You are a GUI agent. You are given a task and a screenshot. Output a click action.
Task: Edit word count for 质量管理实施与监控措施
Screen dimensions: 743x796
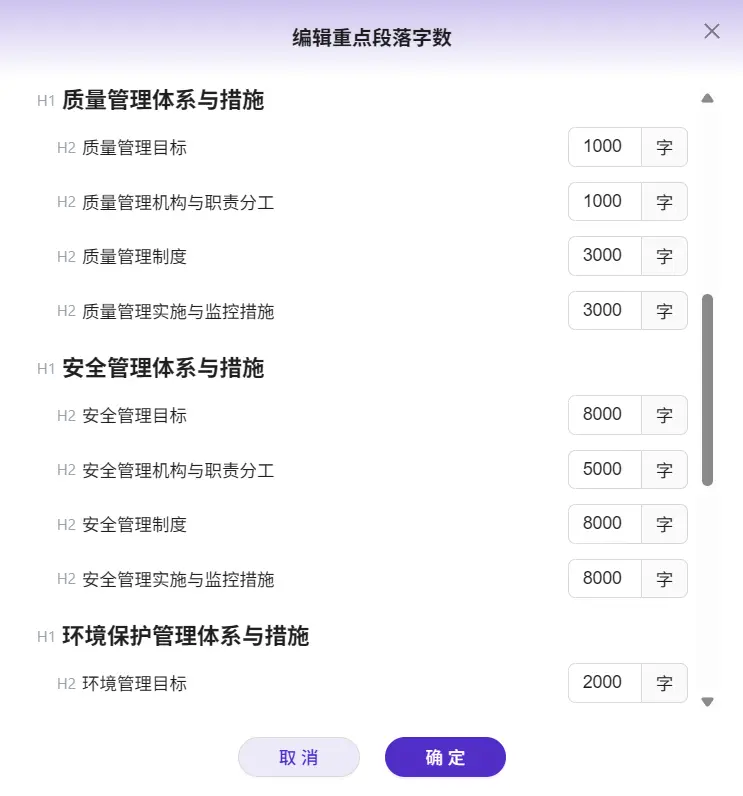605,310
